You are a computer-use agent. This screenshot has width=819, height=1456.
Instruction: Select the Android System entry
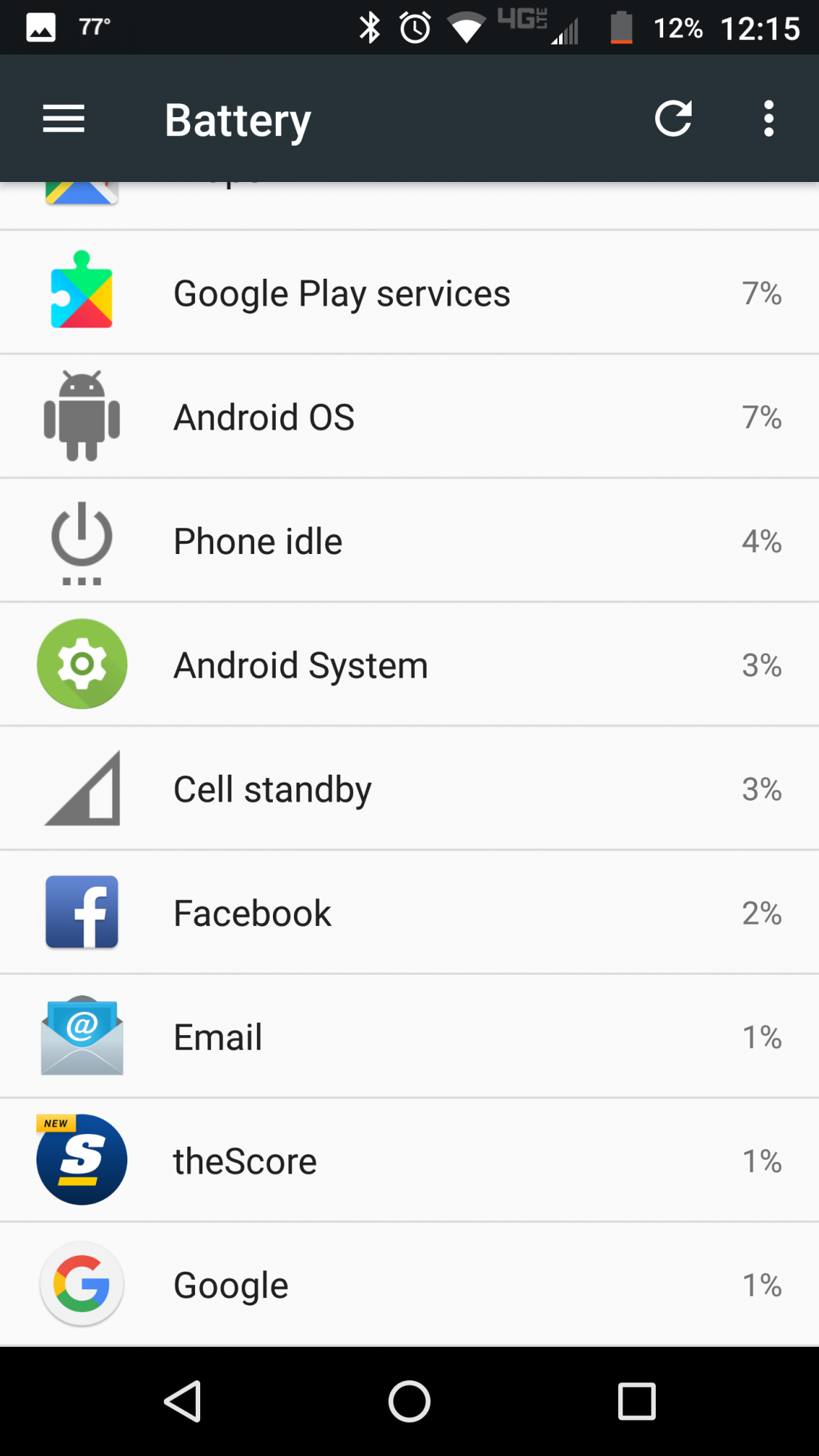pos(409,664)
